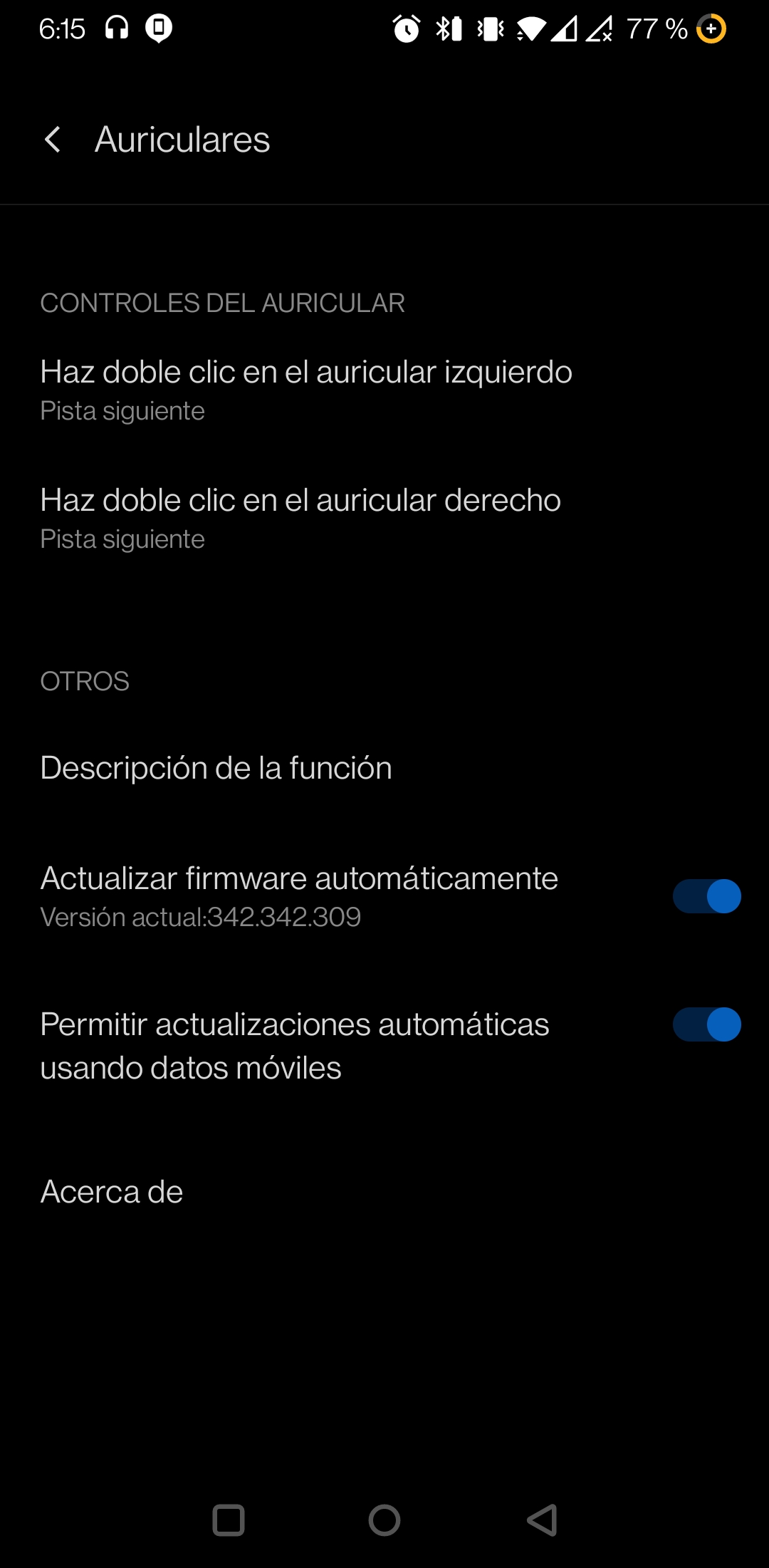The height and width of the screenshot is (1568, 769).
Task: Open Descripción de la función
Action: [x=384, y=768]
